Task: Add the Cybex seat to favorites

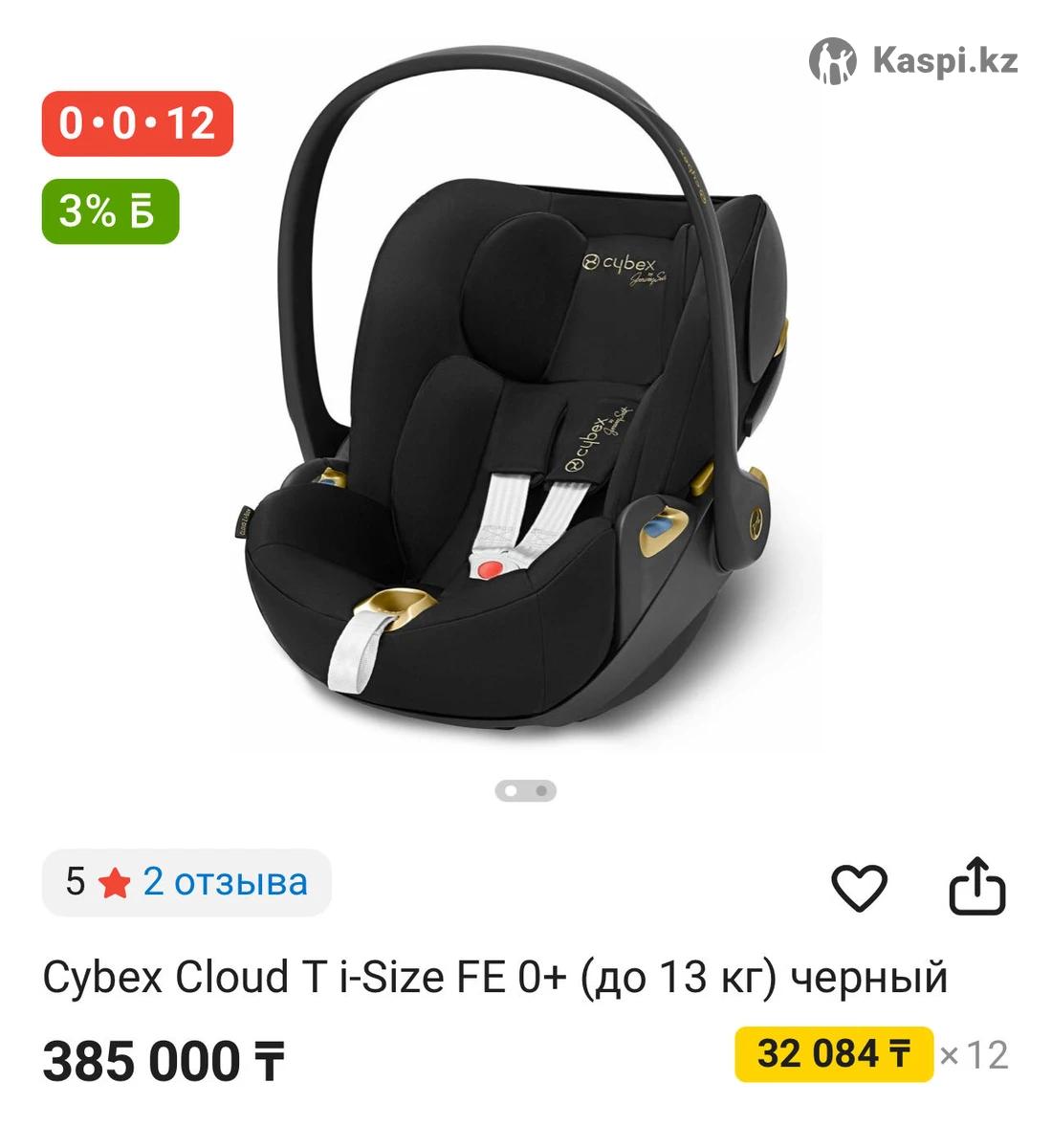Action: (x=859, y=887)
